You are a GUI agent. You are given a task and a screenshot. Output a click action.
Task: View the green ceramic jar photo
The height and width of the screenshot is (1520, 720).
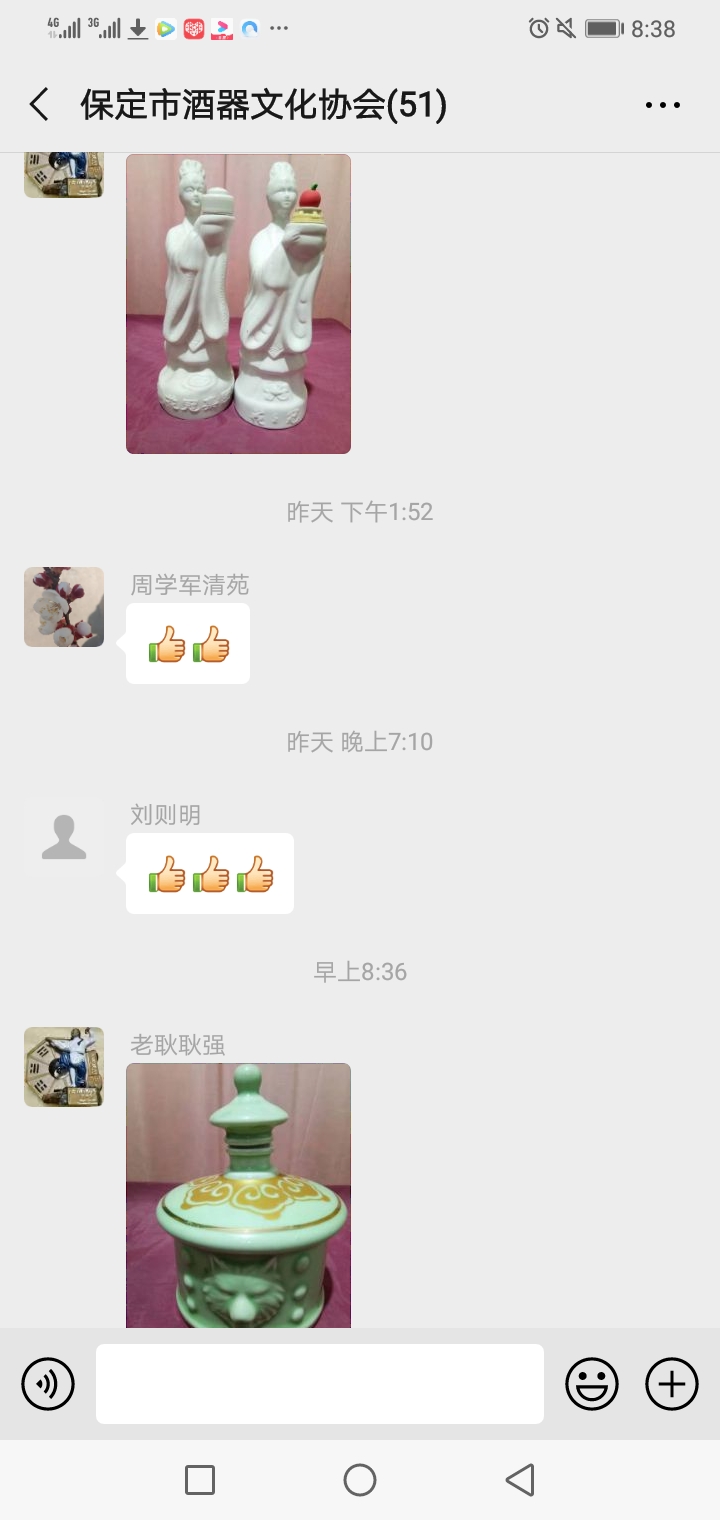(238, 1195)
